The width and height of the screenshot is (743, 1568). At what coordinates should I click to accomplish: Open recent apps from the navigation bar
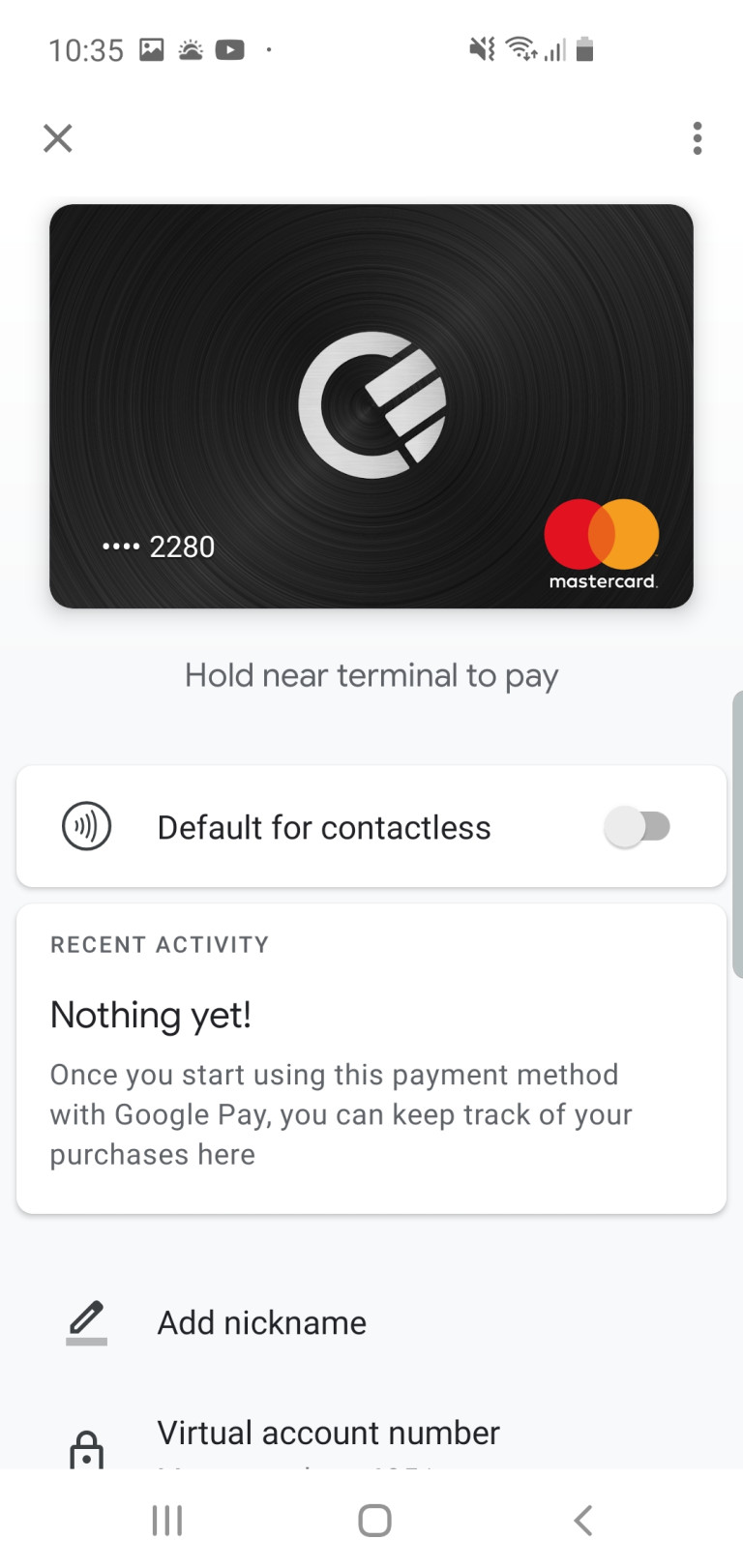point(167,1521)
